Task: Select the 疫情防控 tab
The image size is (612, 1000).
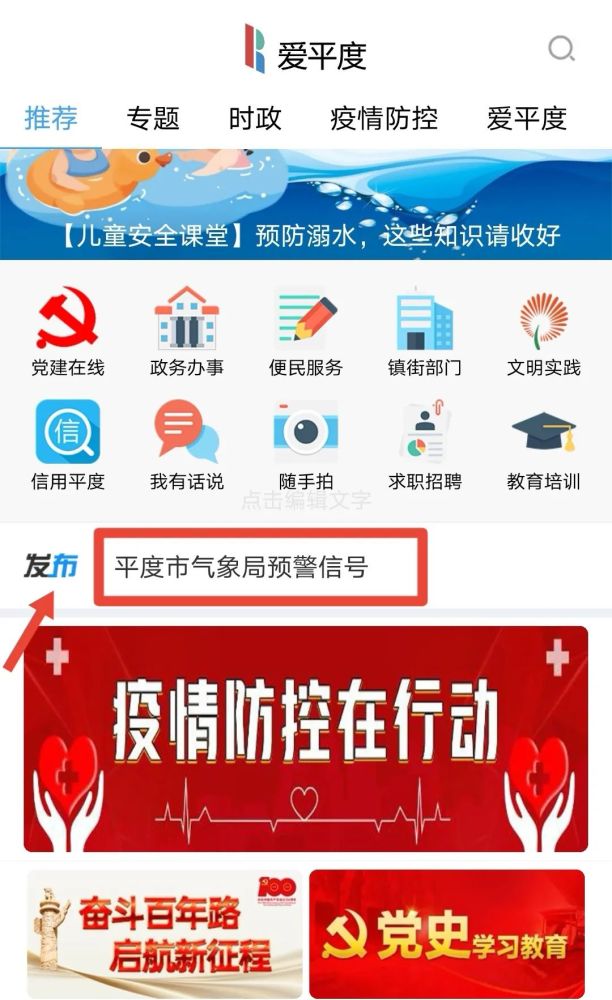Action: tap(384, 118)
